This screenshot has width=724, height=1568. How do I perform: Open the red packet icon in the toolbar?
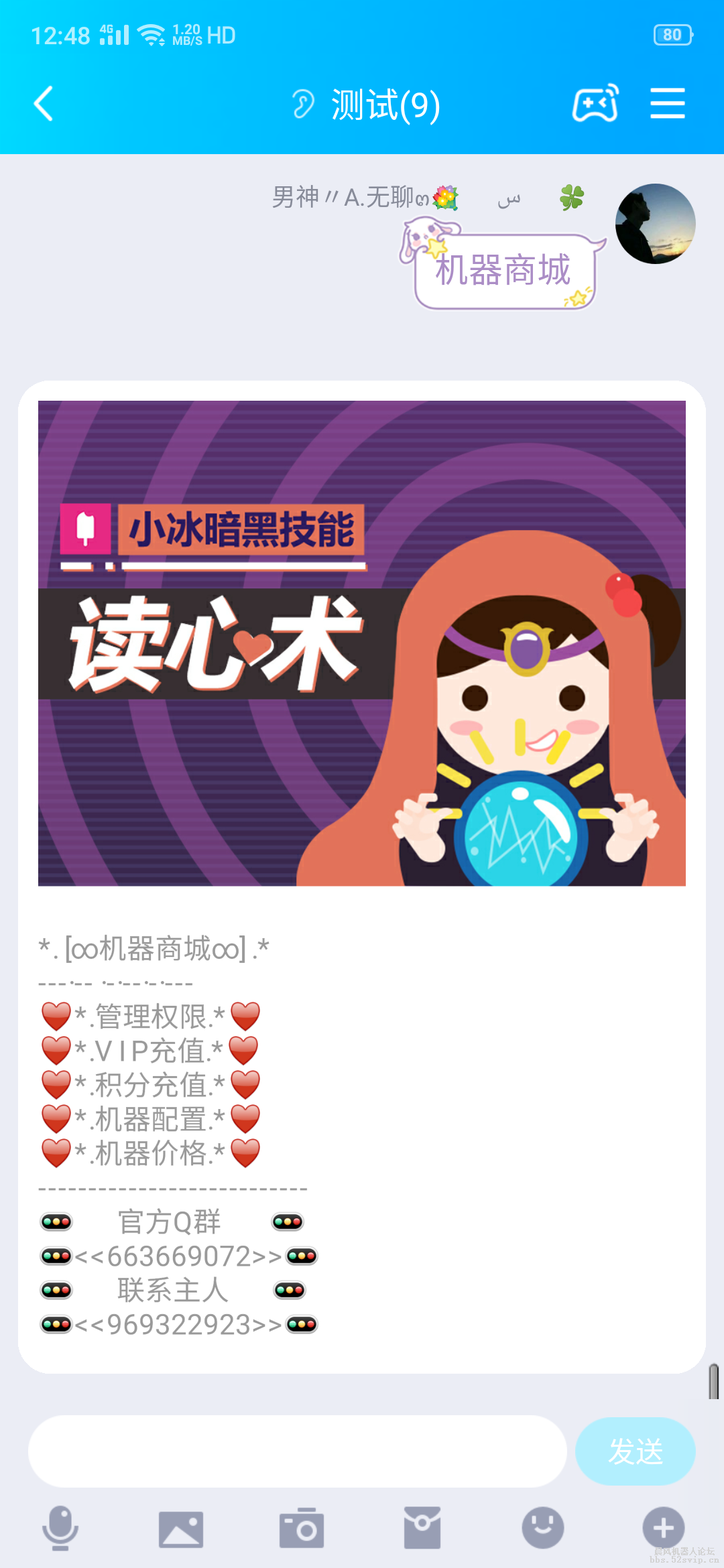[424, 1530]
